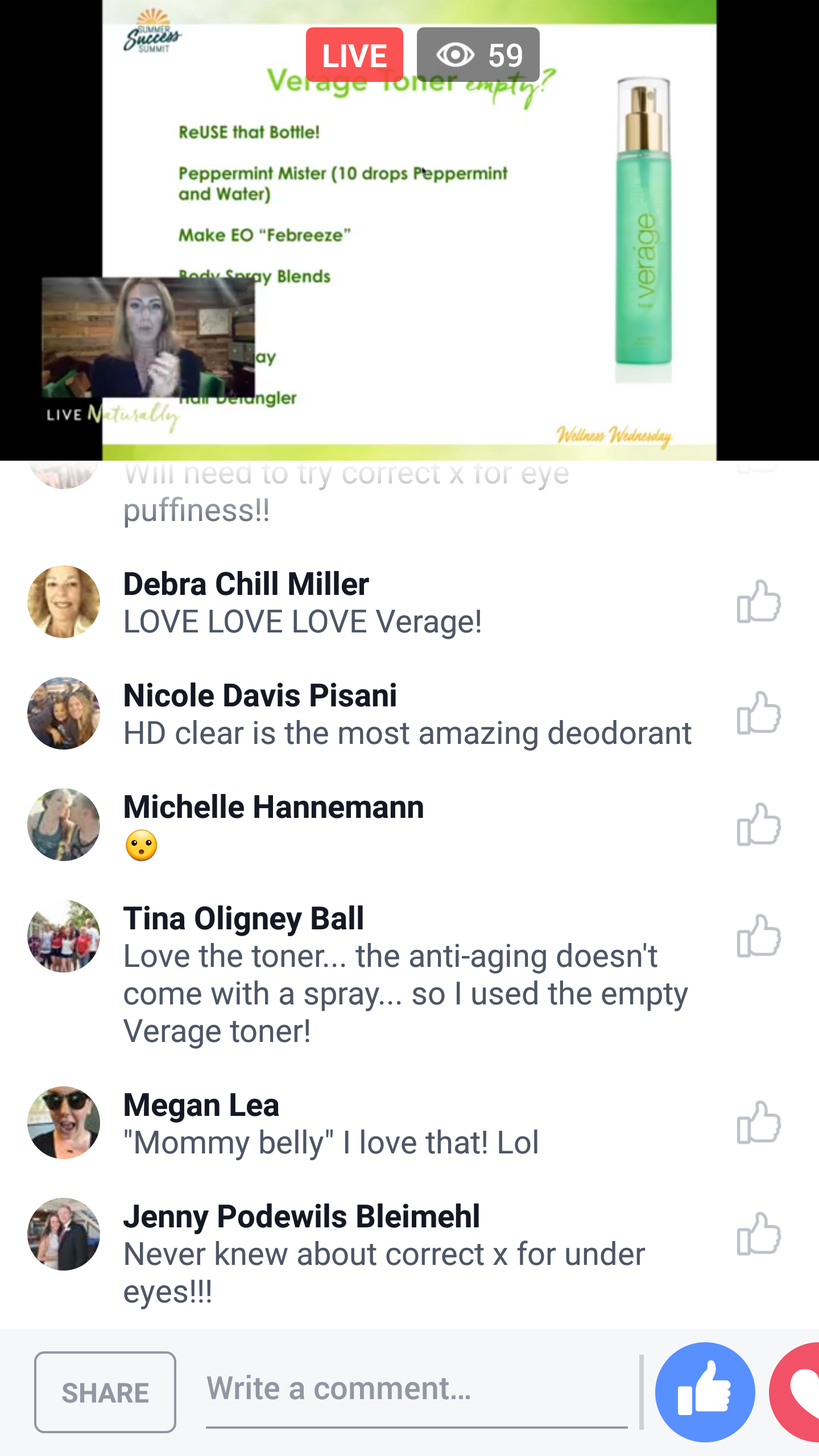Open Megan Lea's profile name
The image size is (819, 1456).
(201, 1105)
